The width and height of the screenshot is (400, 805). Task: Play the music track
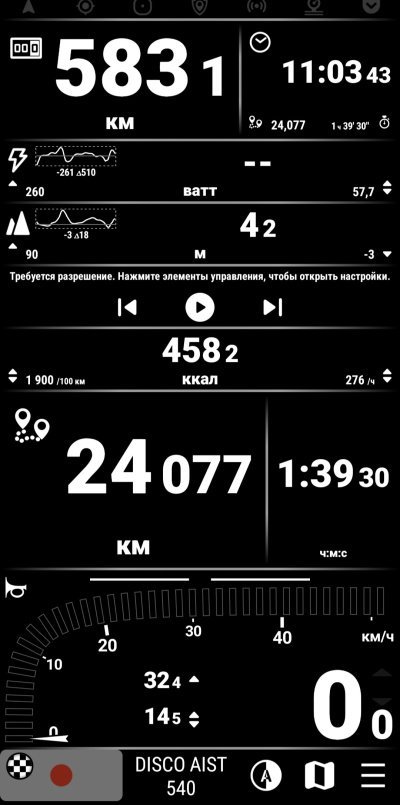click(199, 307)
